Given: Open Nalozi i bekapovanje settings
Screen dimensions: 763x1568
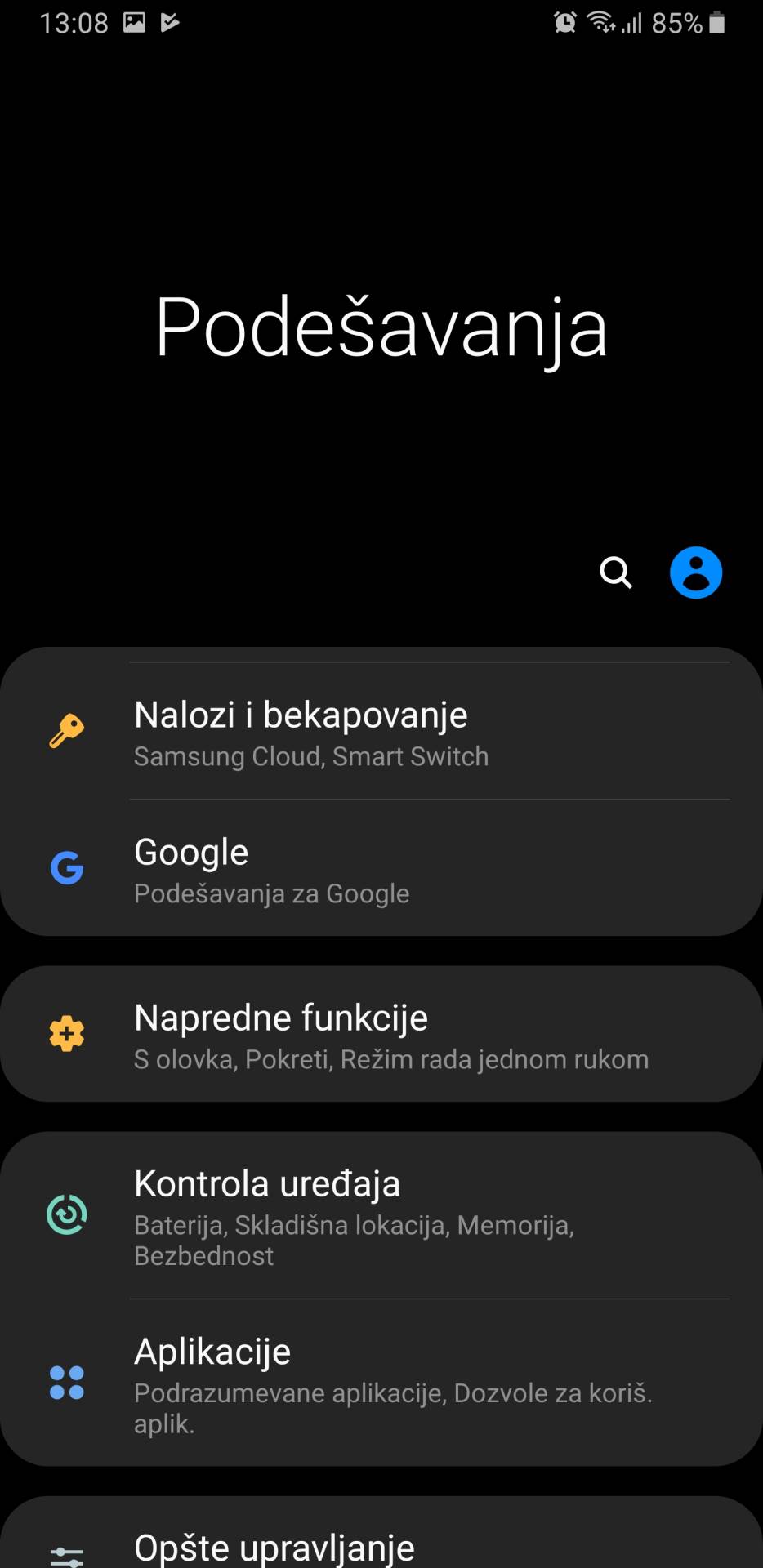Looking at the screenshot, I should 381,732.
